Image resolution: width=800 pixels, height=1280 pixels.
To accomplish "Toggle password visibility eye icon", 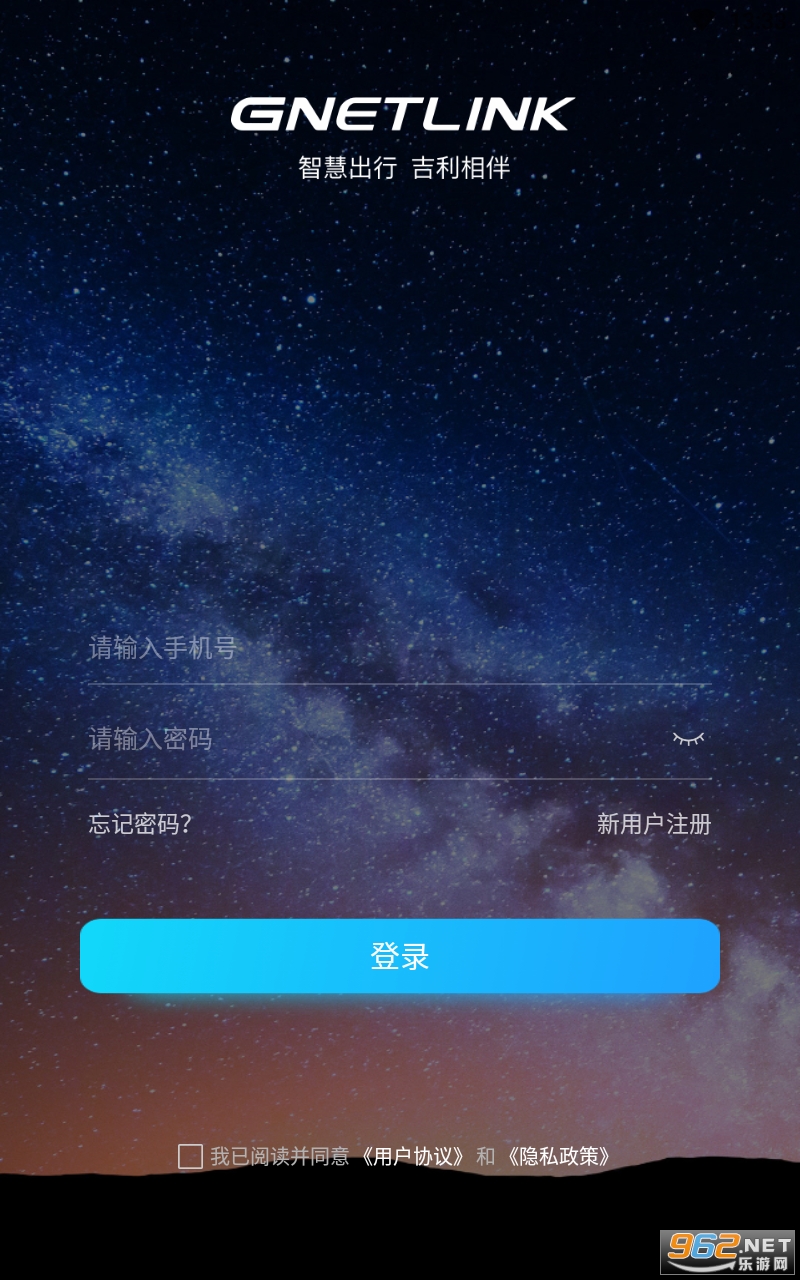I will click(688, 739).
